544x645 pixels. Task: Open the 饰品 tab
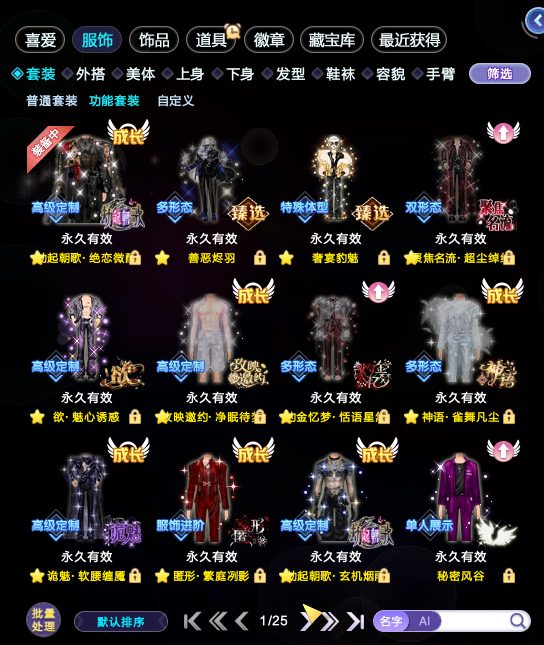[x=154, y=40]
